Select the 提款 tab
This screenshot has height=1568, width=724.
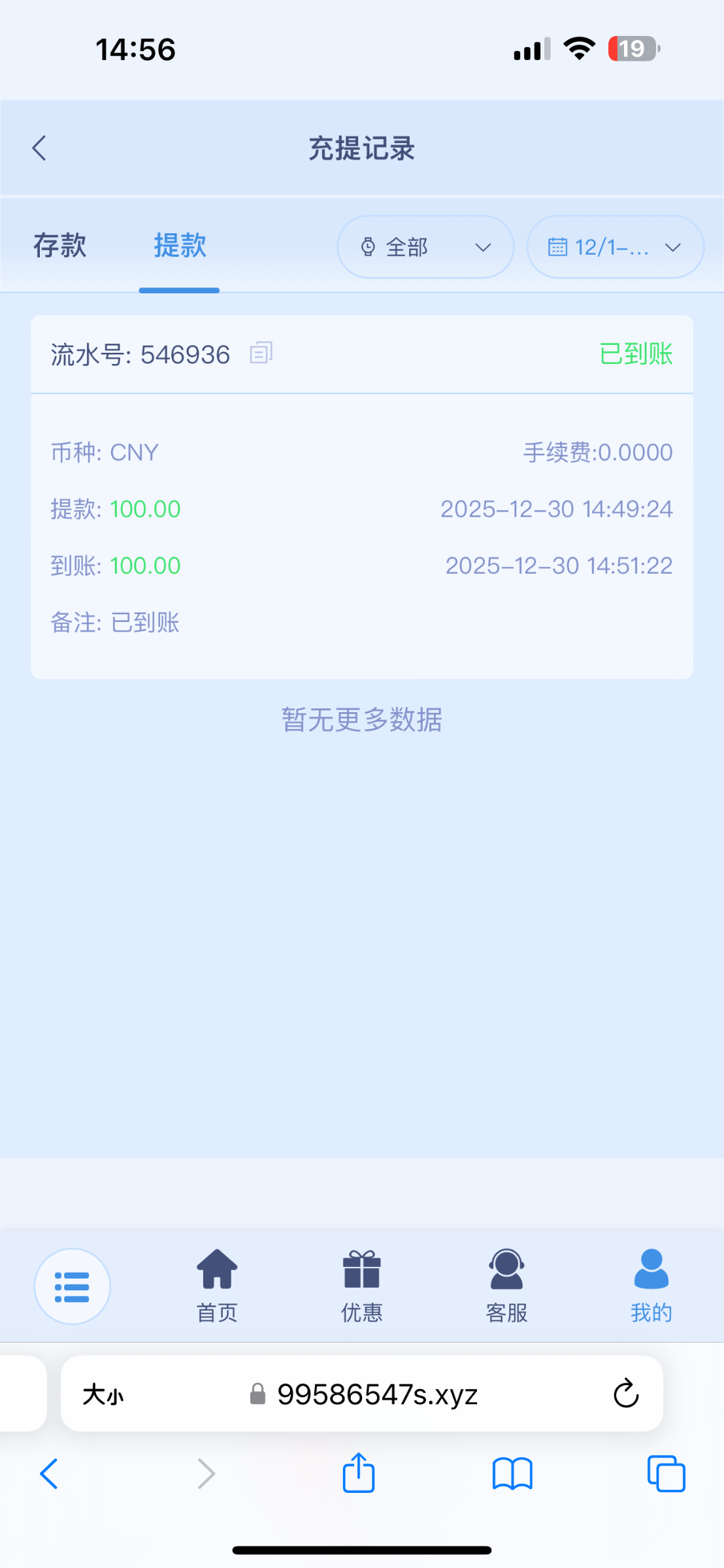(x=180, y=246)
